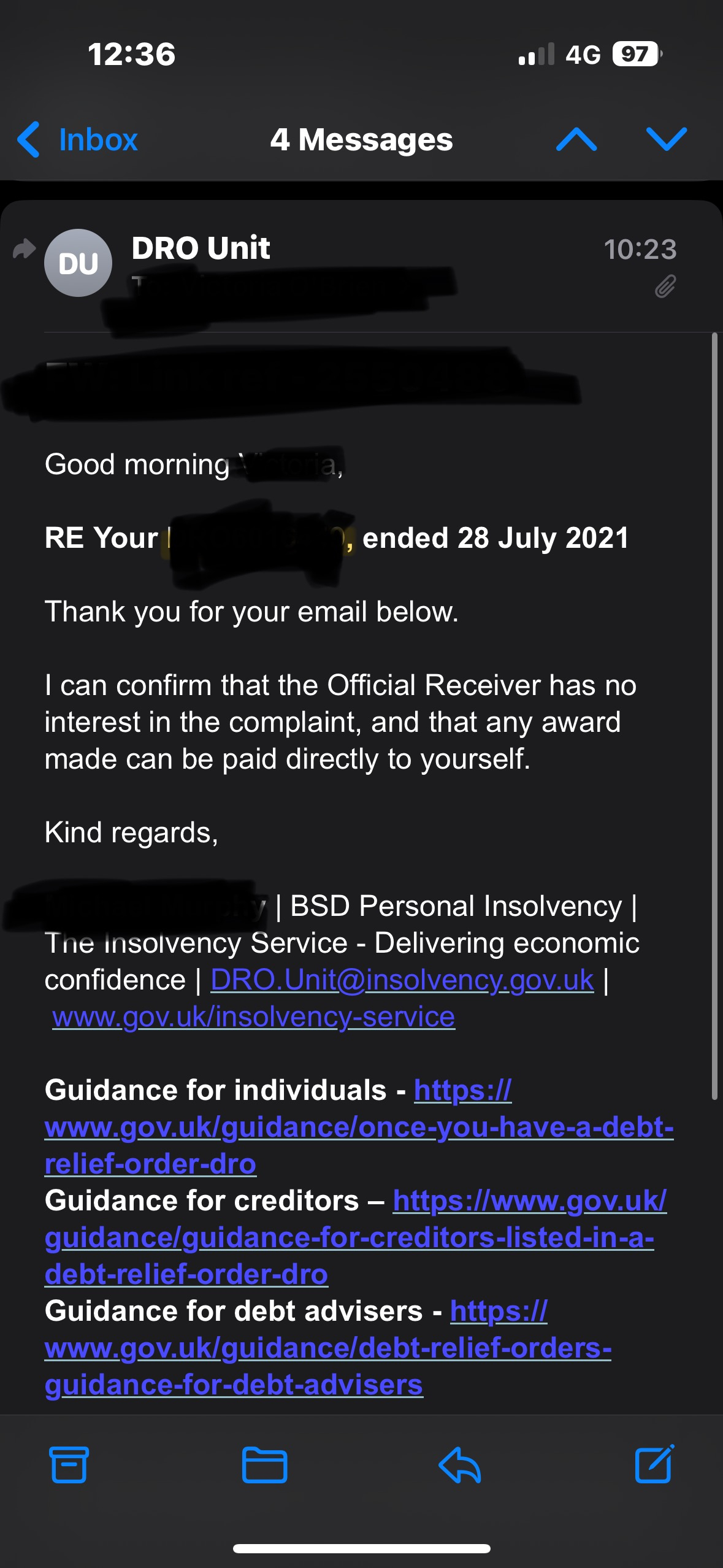This screenshot has height=1568, width=723.
Task: Archive this message
Action: pos(69,1464)
